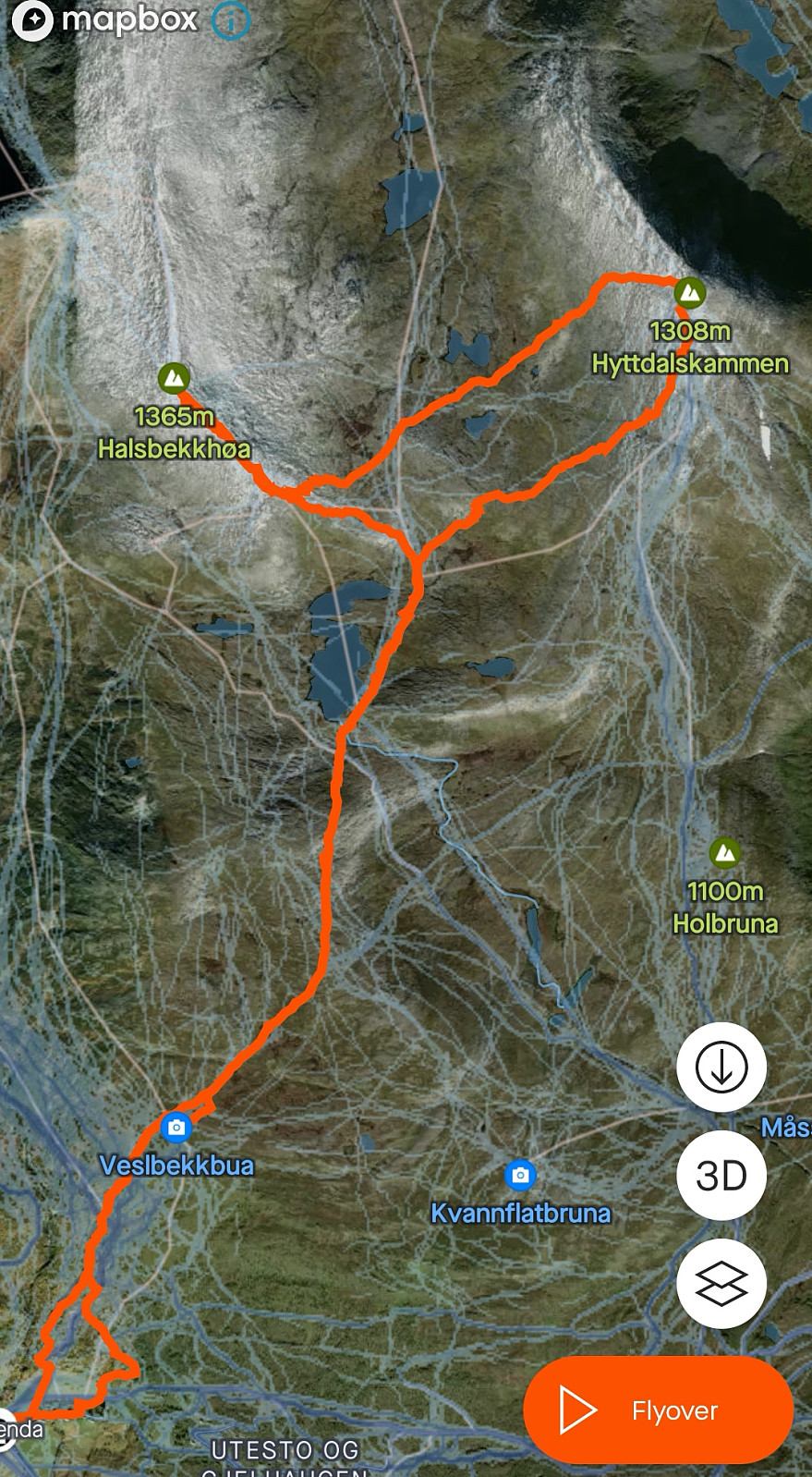Open the map layers selector
This screenshot has width=812, height=1477.
[721, 1284]
